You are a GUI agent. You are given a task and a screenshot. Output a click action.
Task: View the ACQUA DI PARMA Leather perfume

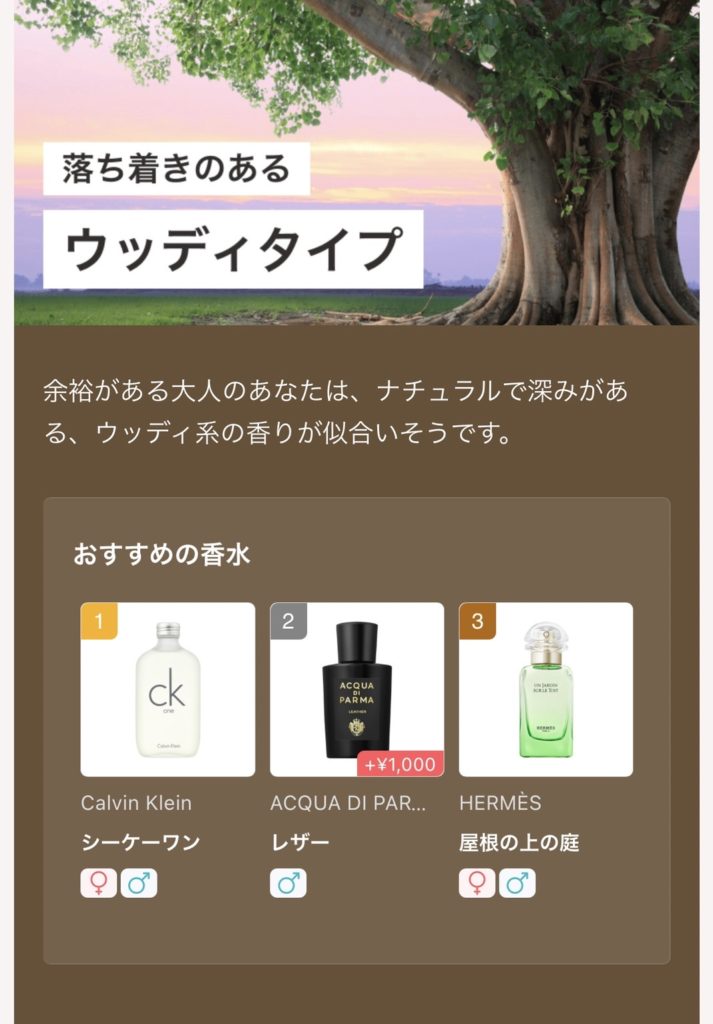coord(356,689)
